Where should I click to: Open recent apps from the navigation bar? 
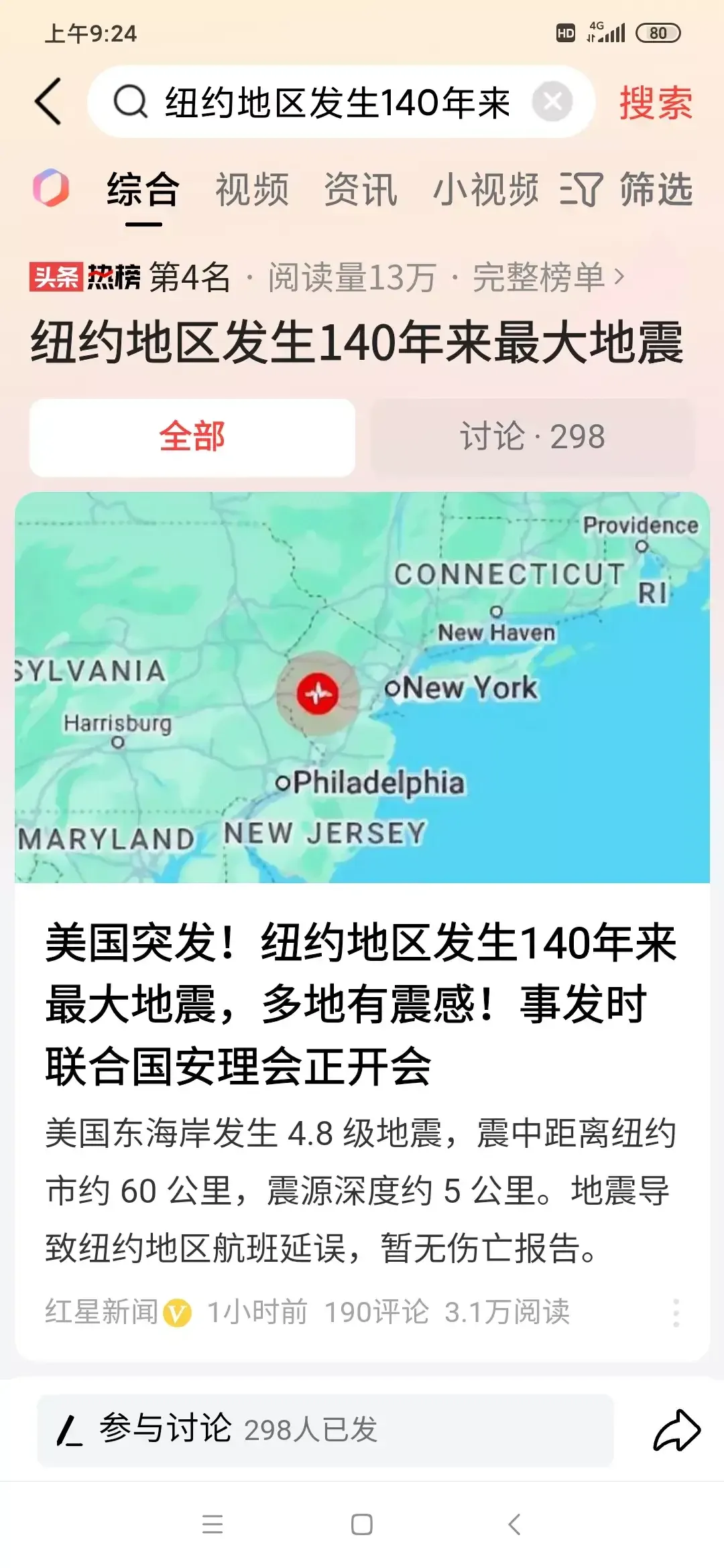coord(213,1524)
